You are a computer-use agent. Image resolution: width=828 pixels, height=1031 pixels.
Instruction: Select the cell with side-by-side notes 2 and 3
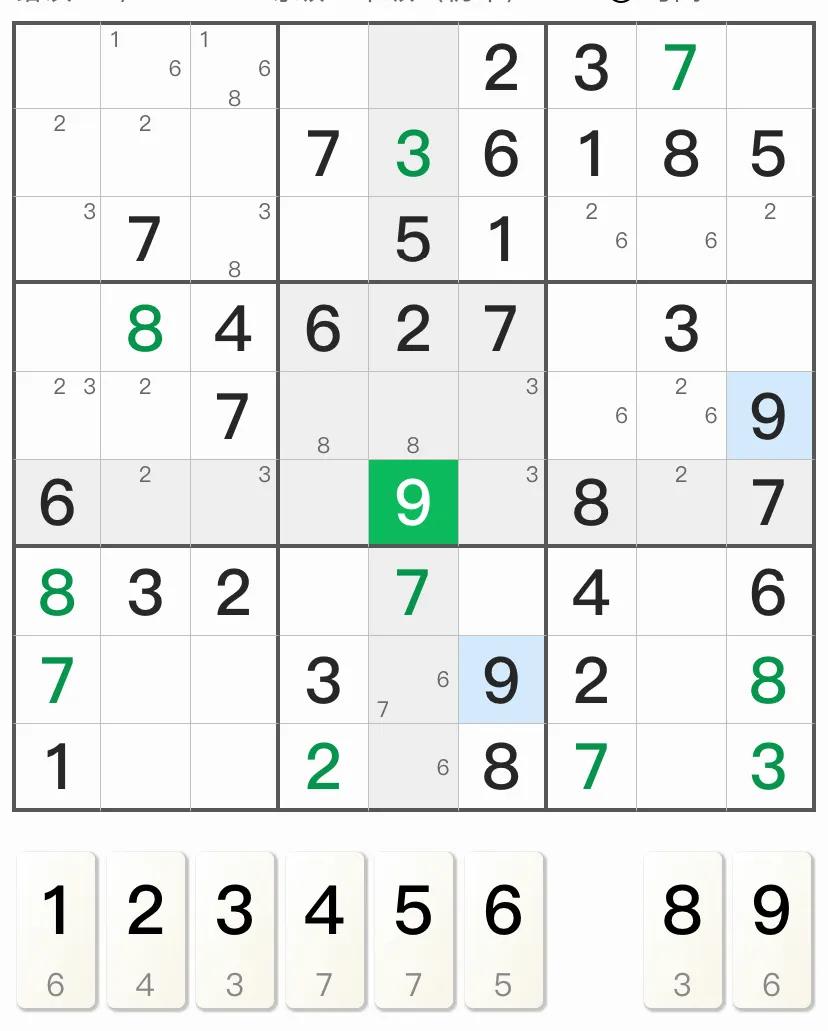point(58,415)
